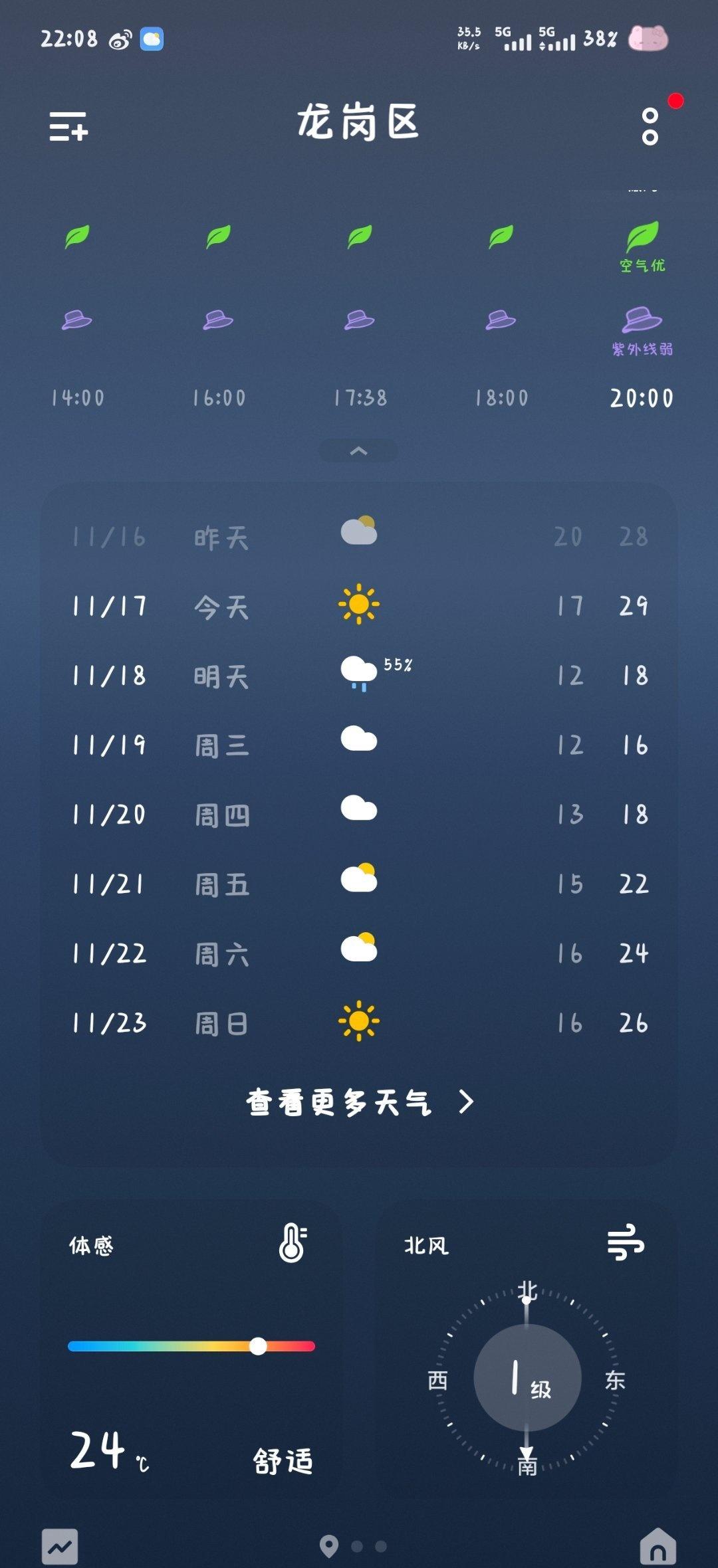The height and width of the screenshot is (1568, 718).
Task: Collapse the hourly forecast panel chevron
Action: click(x=359, y=450)
